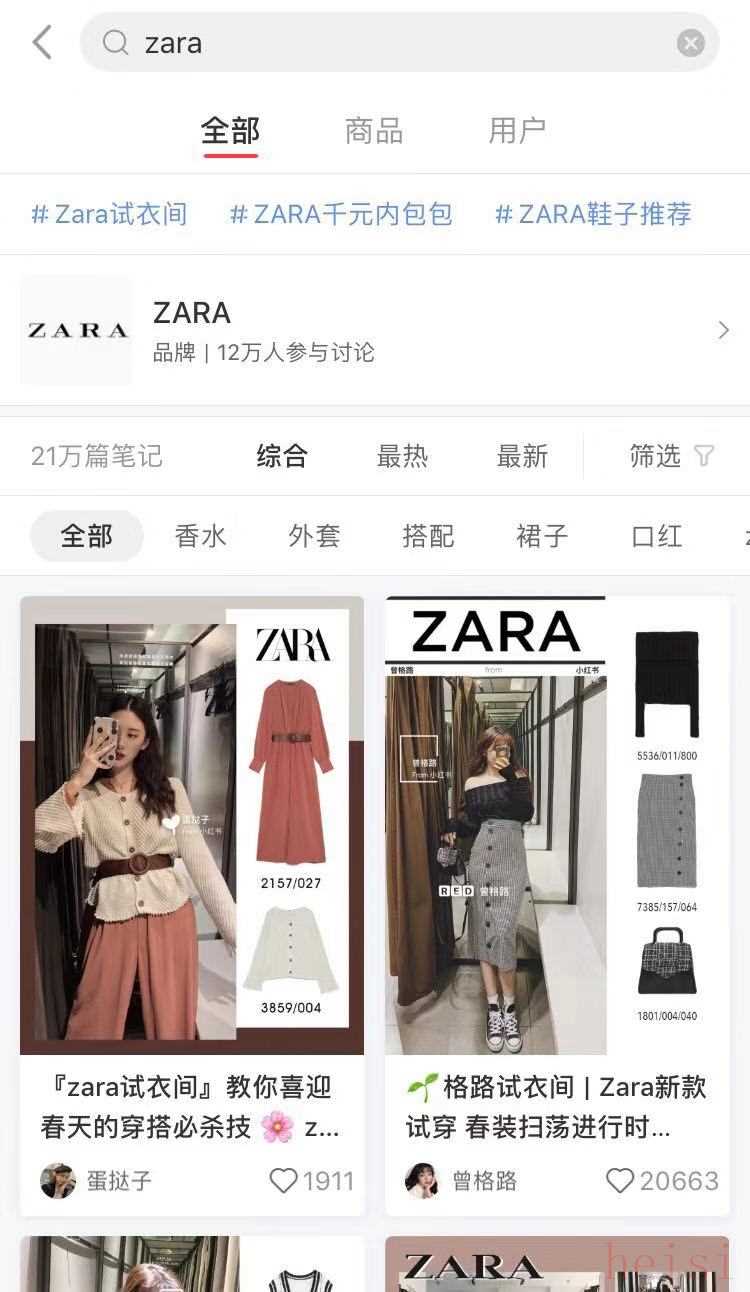Image resolution: width=750 pixels, height=1292 pixels.
Task: Go back using the back arrow
Action: click(x=42, y=43)
